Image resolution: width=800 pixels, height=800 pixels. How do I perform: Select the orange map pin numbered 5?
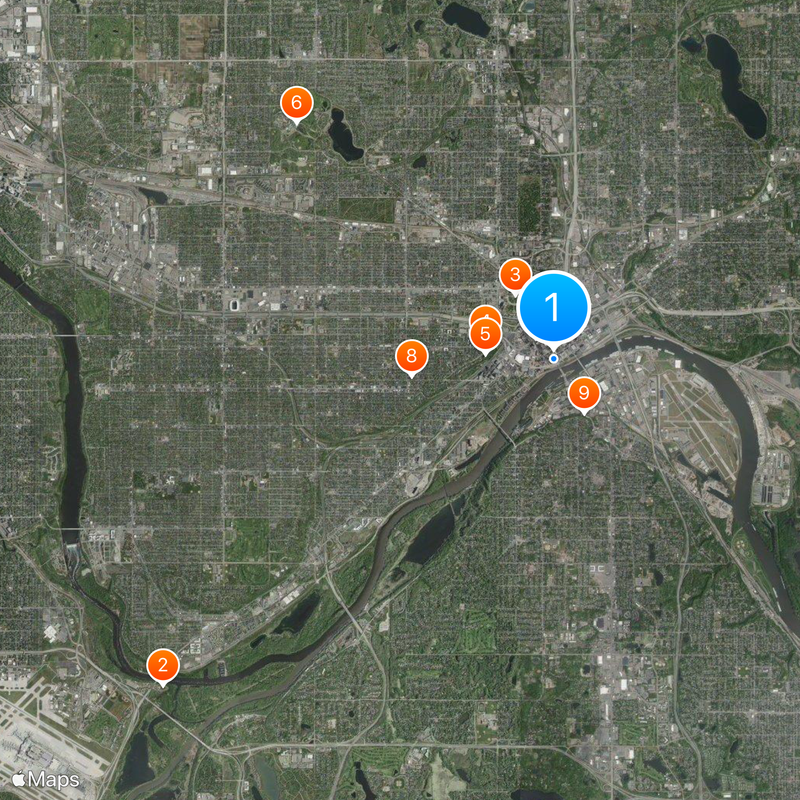[x=486, y=334]
